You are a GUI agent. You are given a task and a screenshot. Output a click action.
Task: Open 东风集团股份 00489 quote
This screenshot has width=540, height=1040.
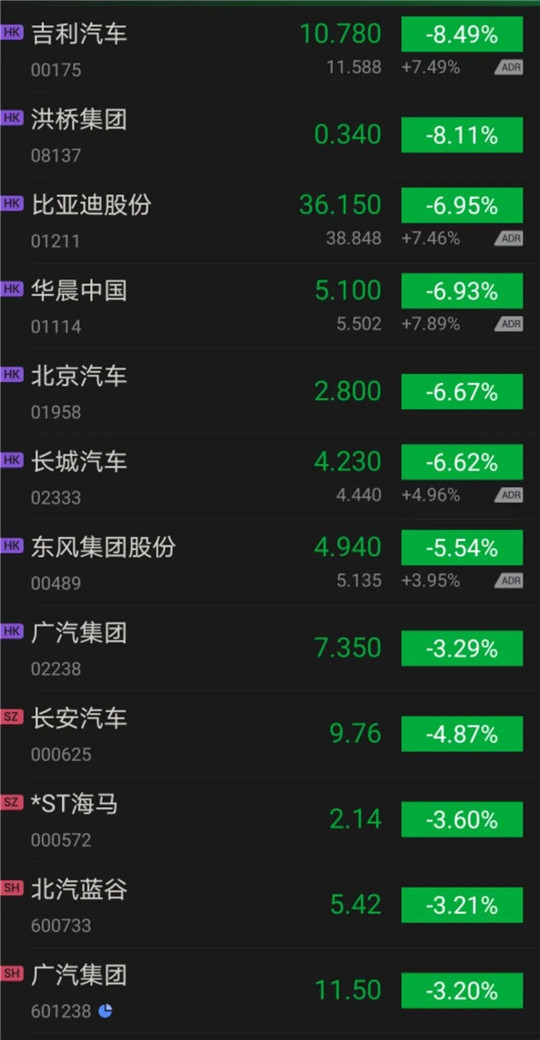270,562
